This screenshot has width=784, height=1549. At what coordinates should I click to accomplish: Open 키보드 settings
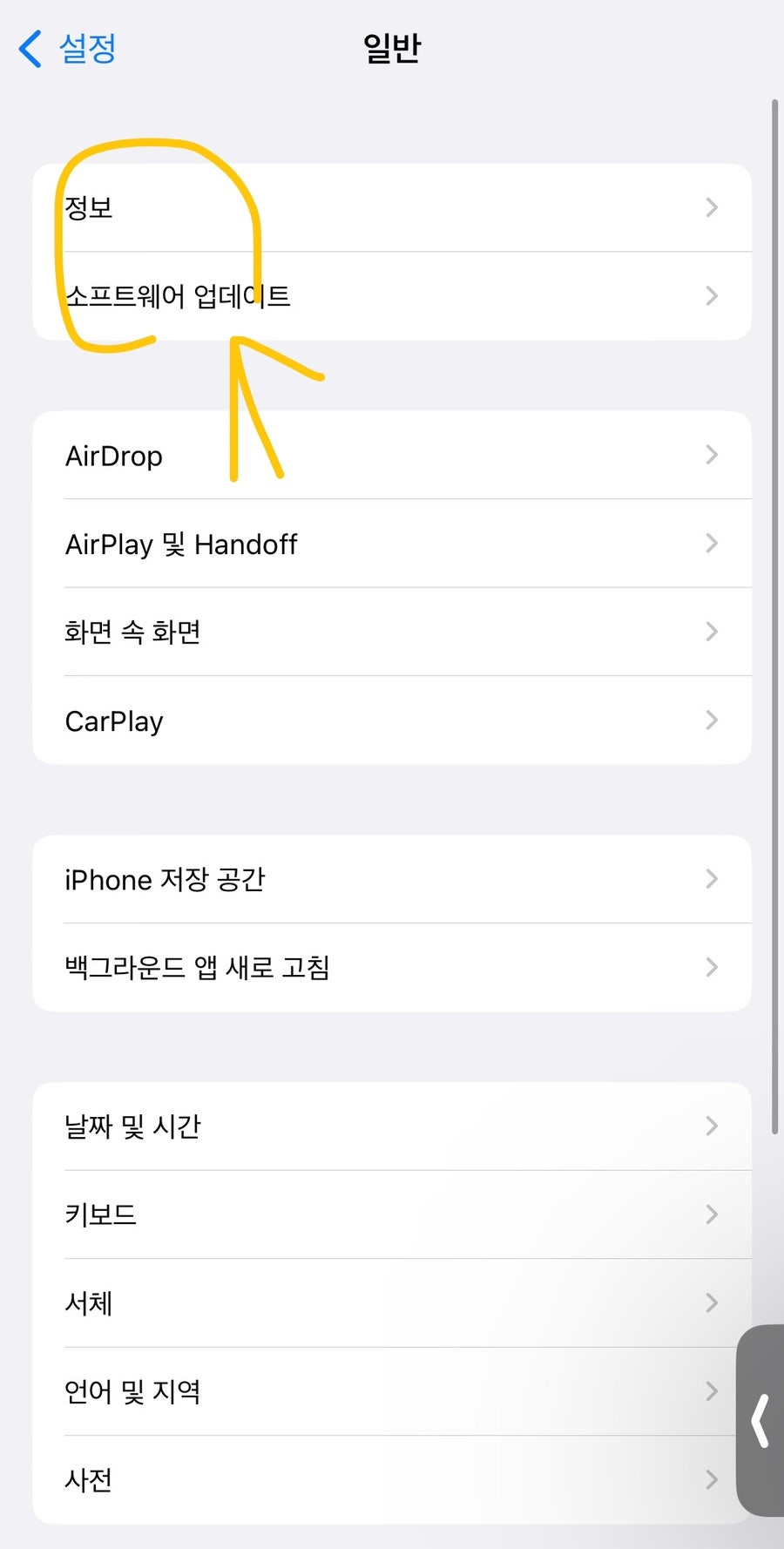tap(392, 1214)
